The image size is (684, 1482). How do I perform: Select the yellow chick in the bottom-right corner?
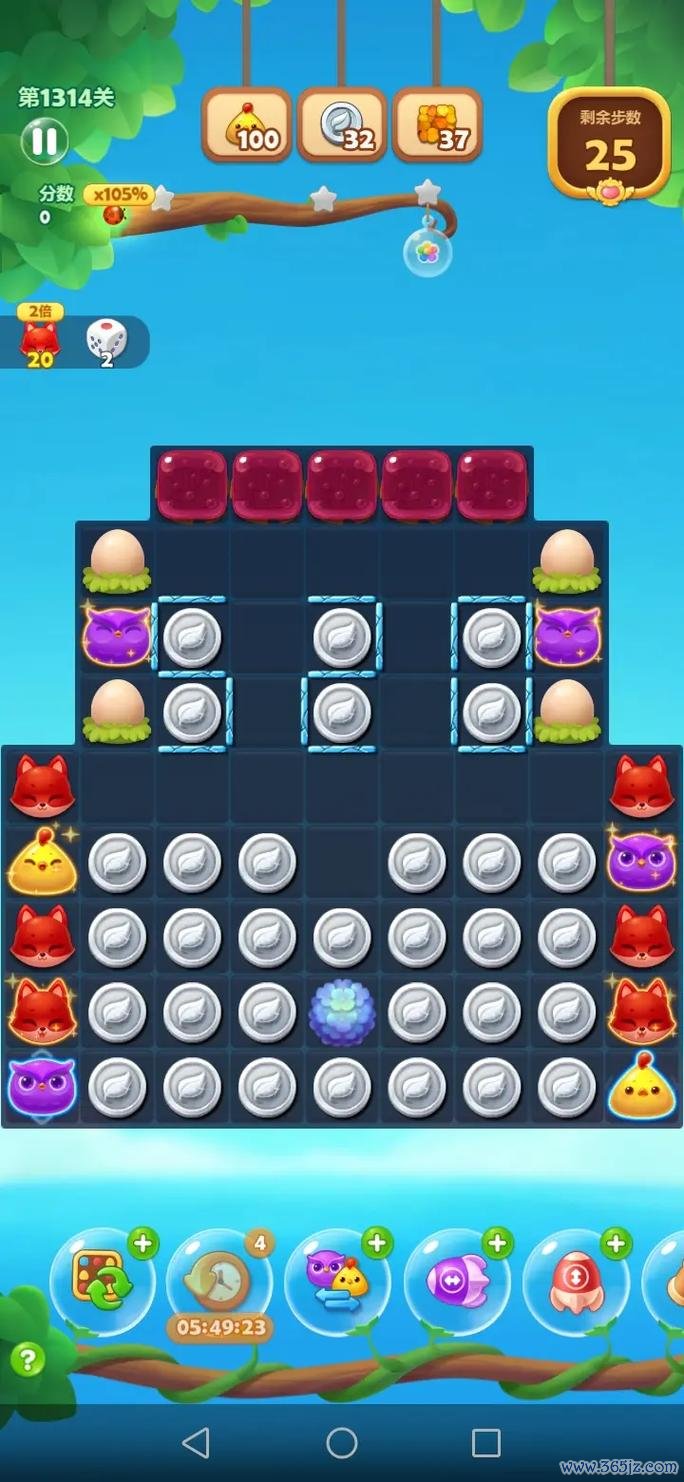pos(641,1087)
